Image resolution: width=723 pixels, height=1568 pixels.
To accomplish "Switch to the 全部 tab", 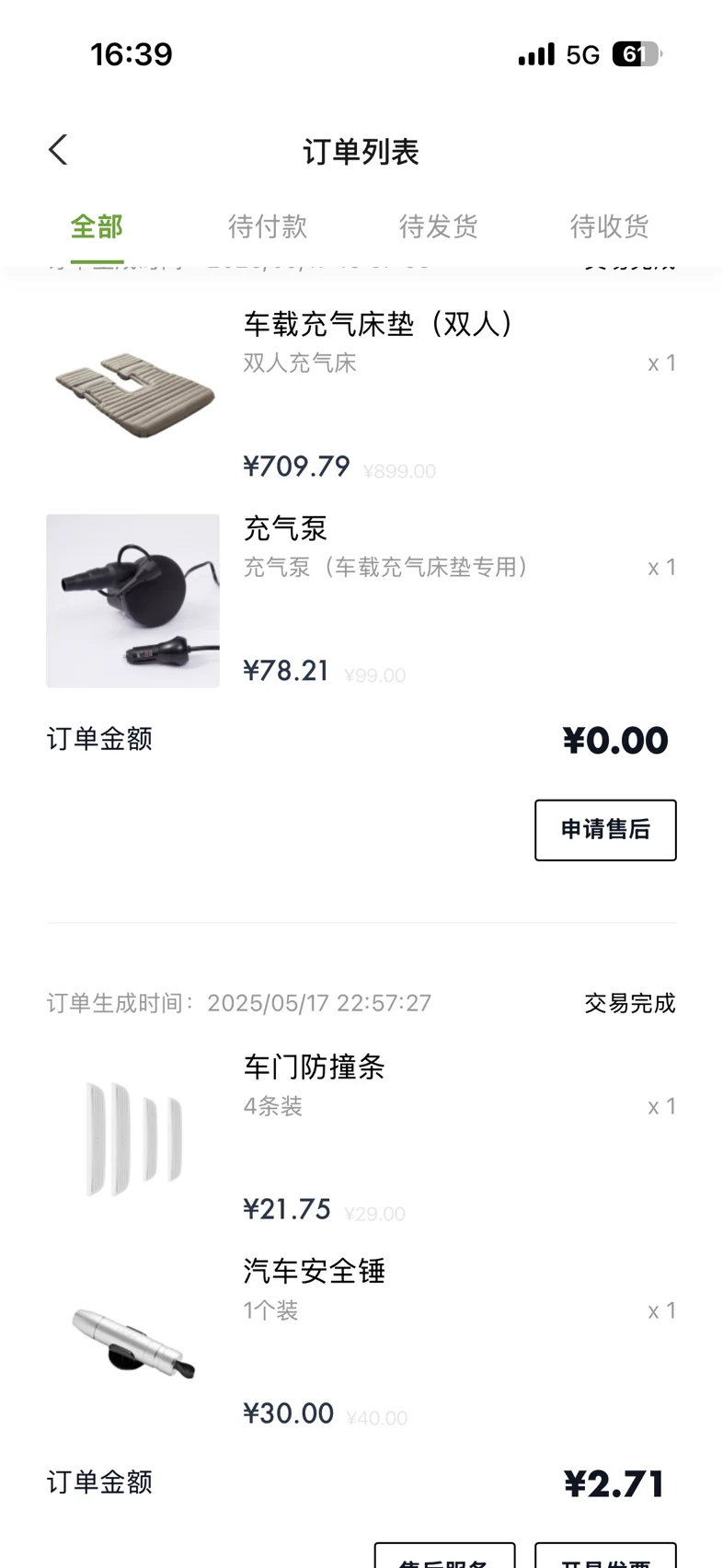I will (x=97, y=226).
